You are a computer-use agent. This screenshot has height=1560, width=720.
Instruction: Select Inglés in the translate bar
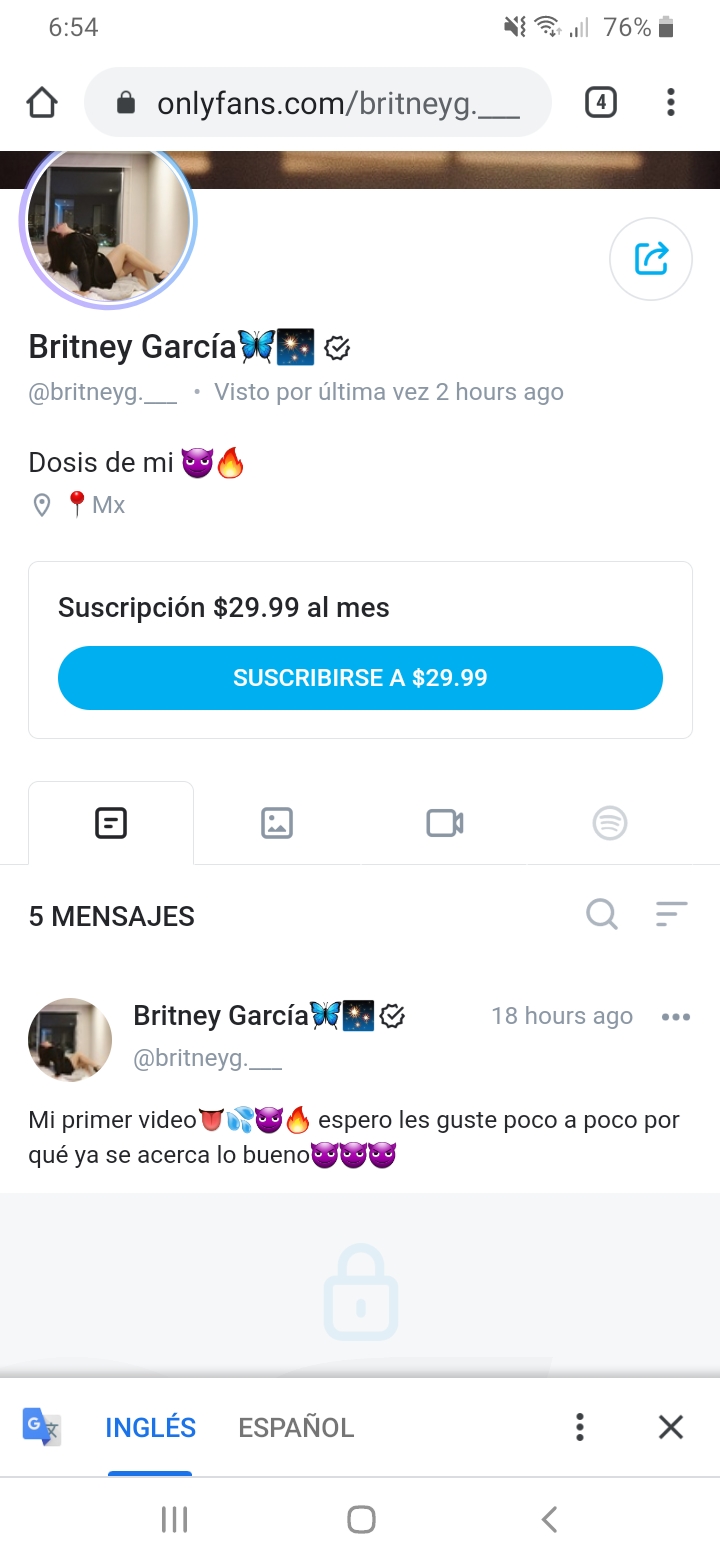[150, 1427]
